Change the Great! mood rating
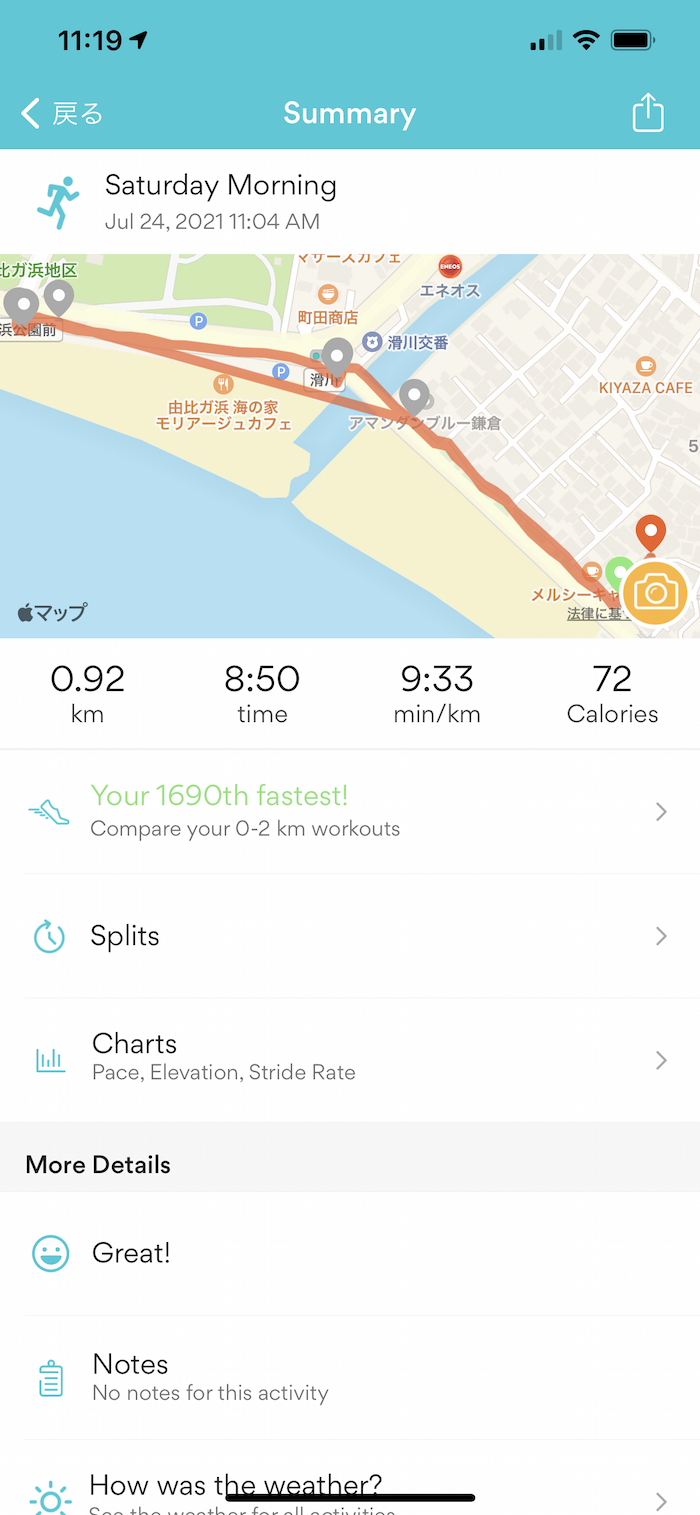This screenshot has width=700, height=1515. (x=349, y=1253)
